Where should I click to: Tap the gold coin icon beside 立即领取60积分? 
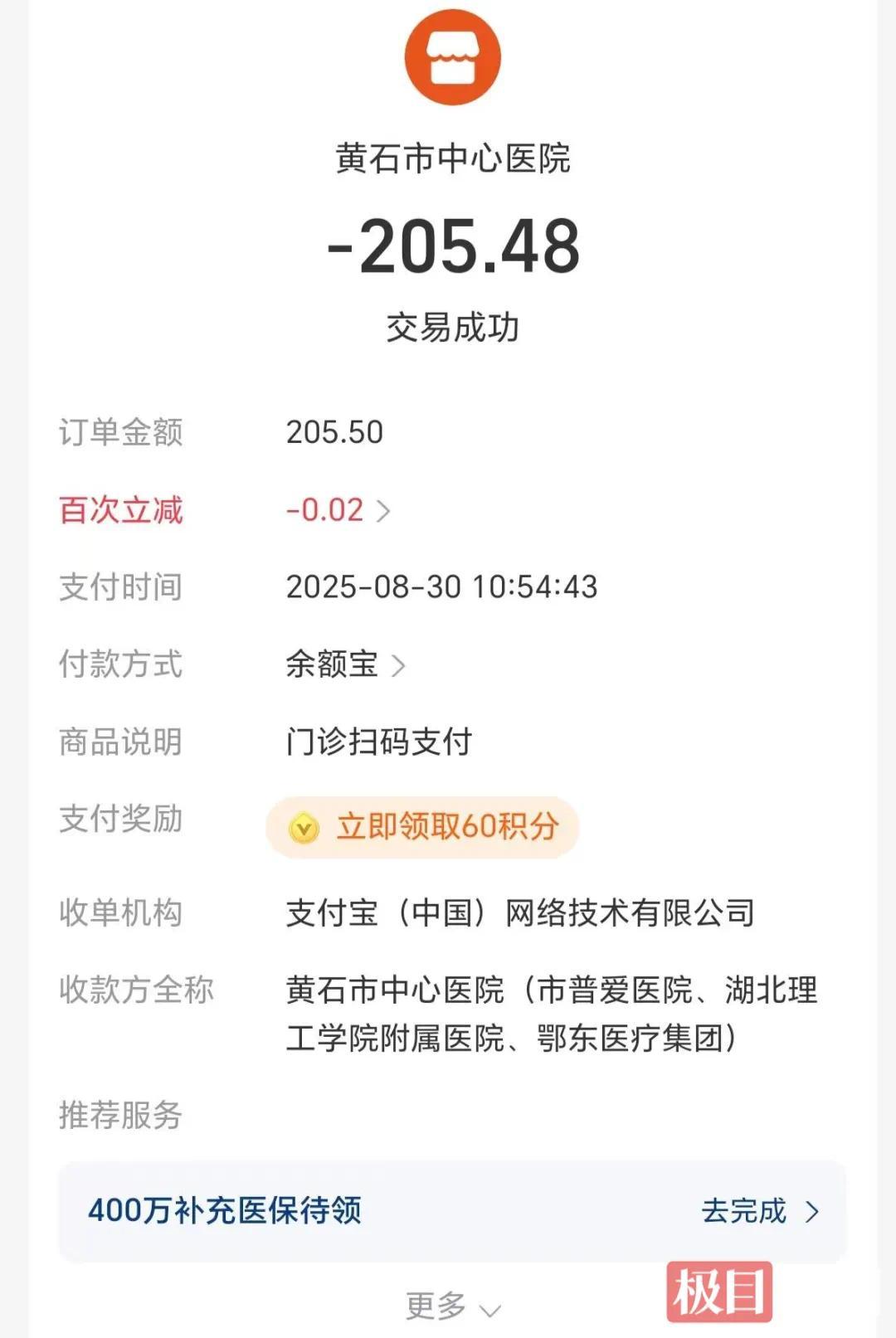(x=304, y=825)
